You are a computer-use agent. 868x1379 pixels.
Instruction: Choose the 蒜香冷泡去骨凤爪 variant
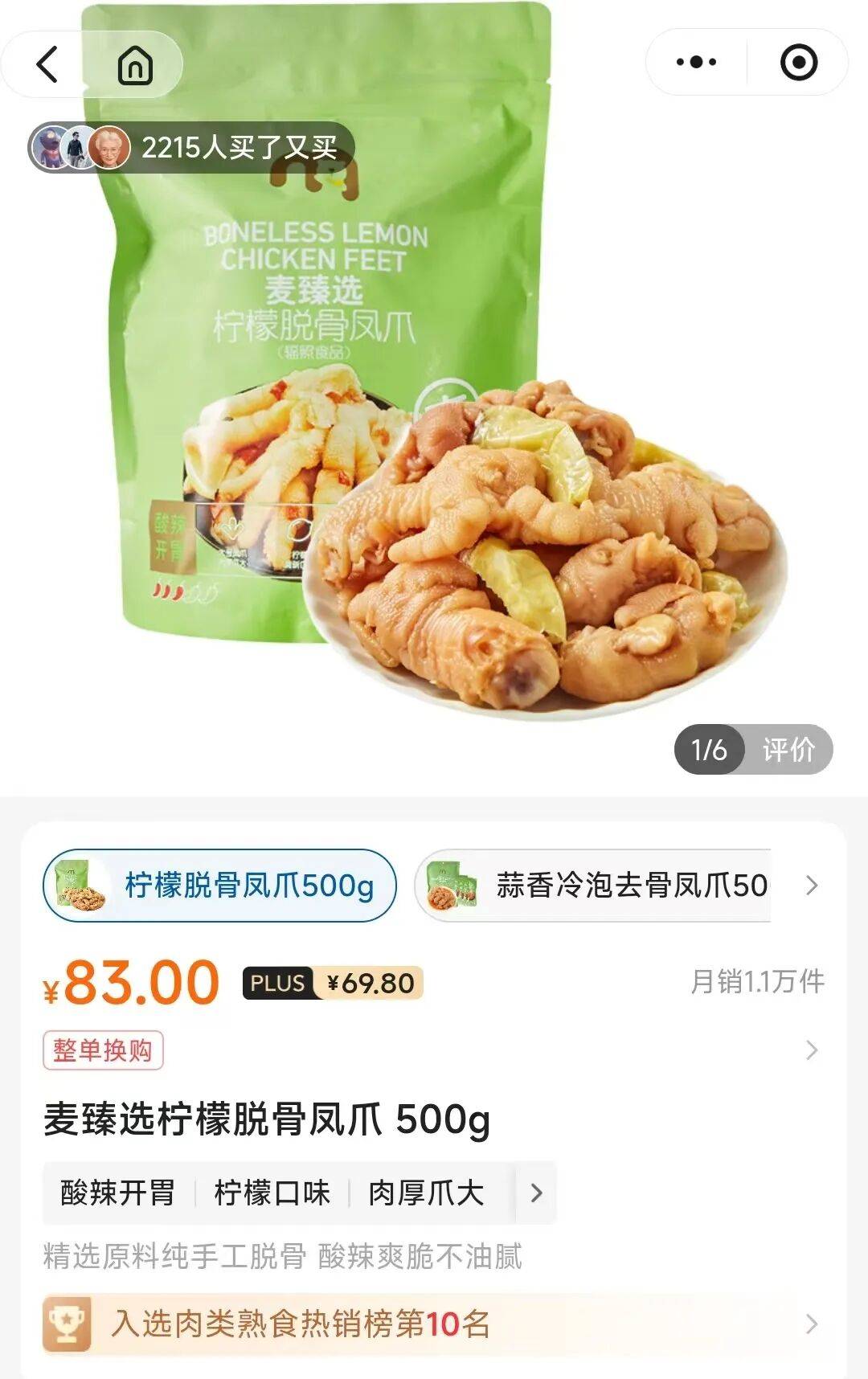click(x=595, y=886)
